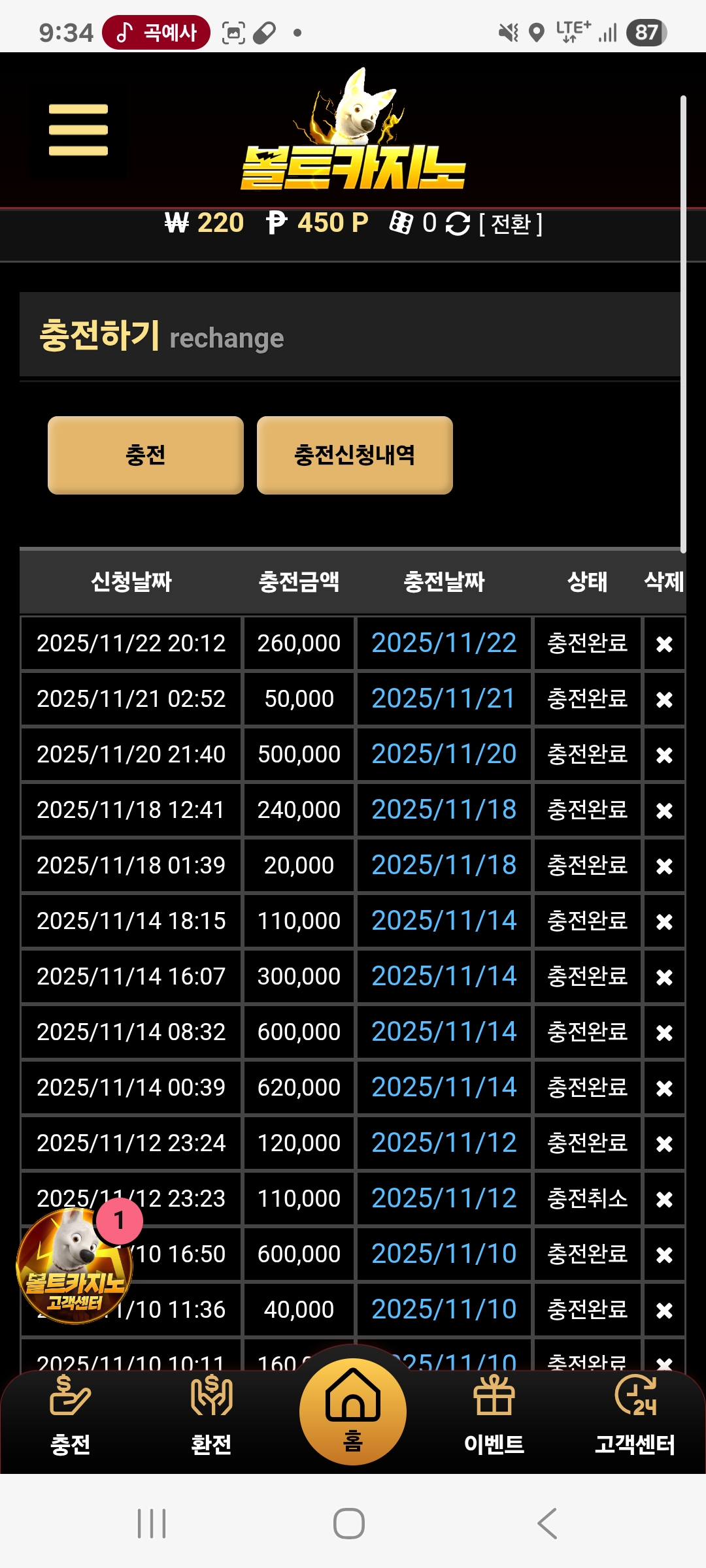Viewport: 706px width, 1568px height.
Task: View 충전신청내역 recharge request history
Action: click(x=354, y=455)
